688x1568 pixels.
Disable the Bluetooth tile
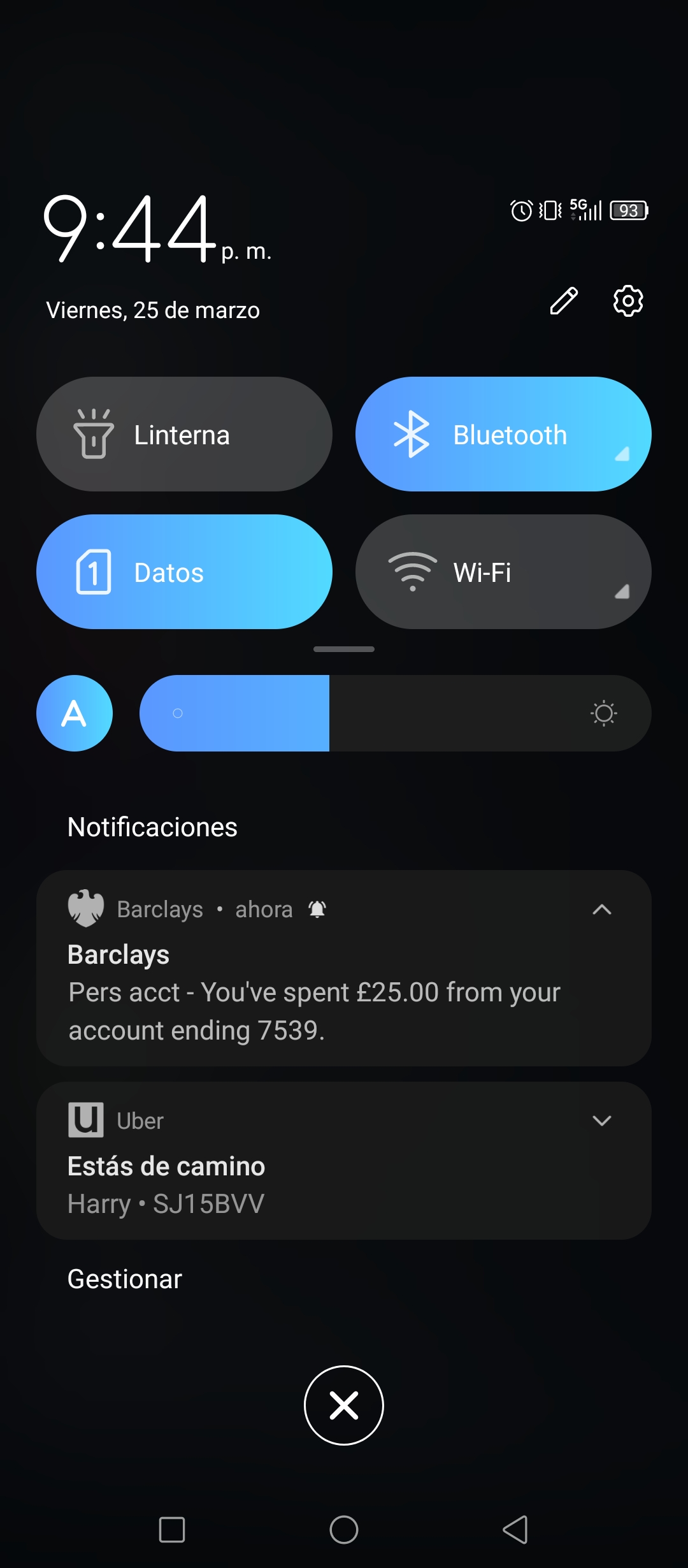click(x=503, y=434)
